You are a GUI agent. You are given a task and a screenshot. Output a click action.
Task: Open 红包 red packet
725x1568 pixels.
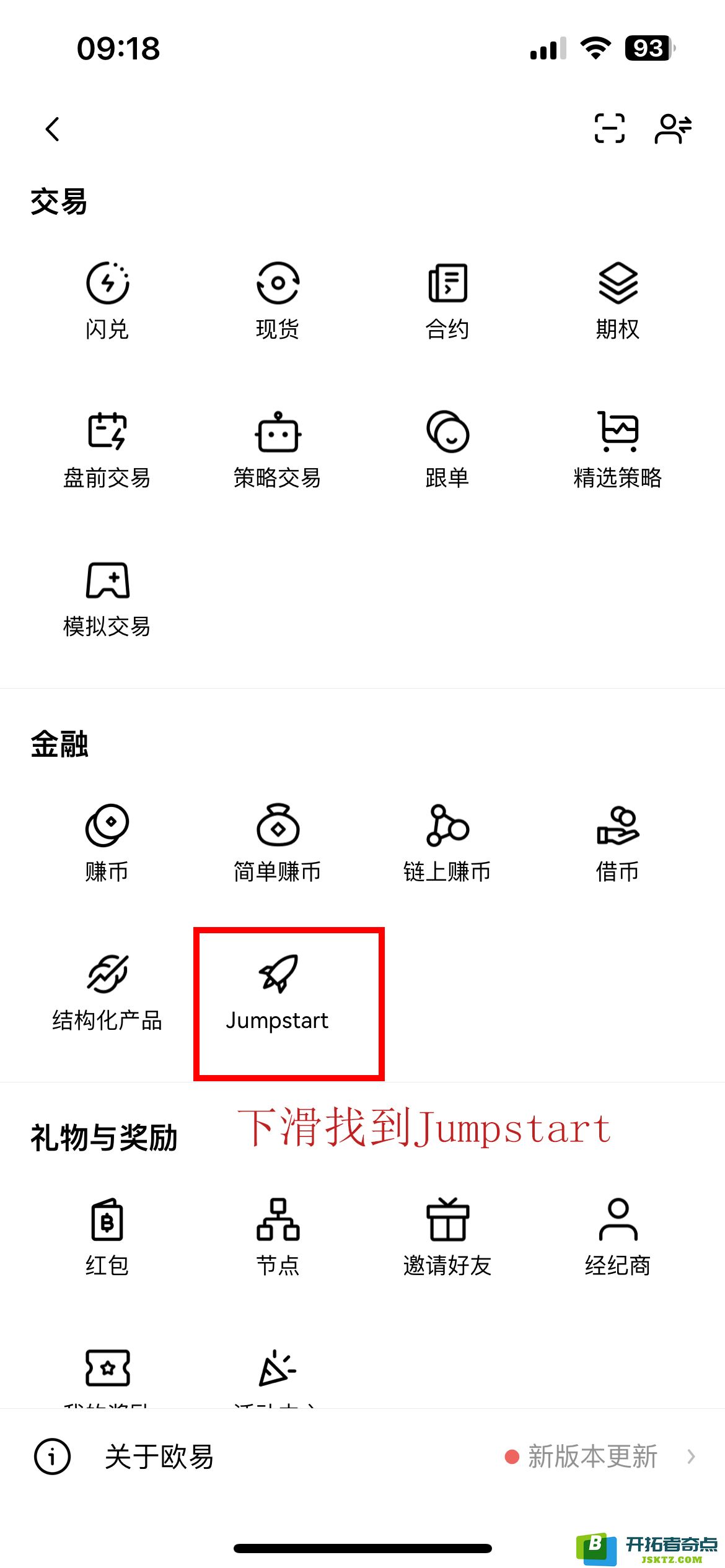[x=107, y=1237]
